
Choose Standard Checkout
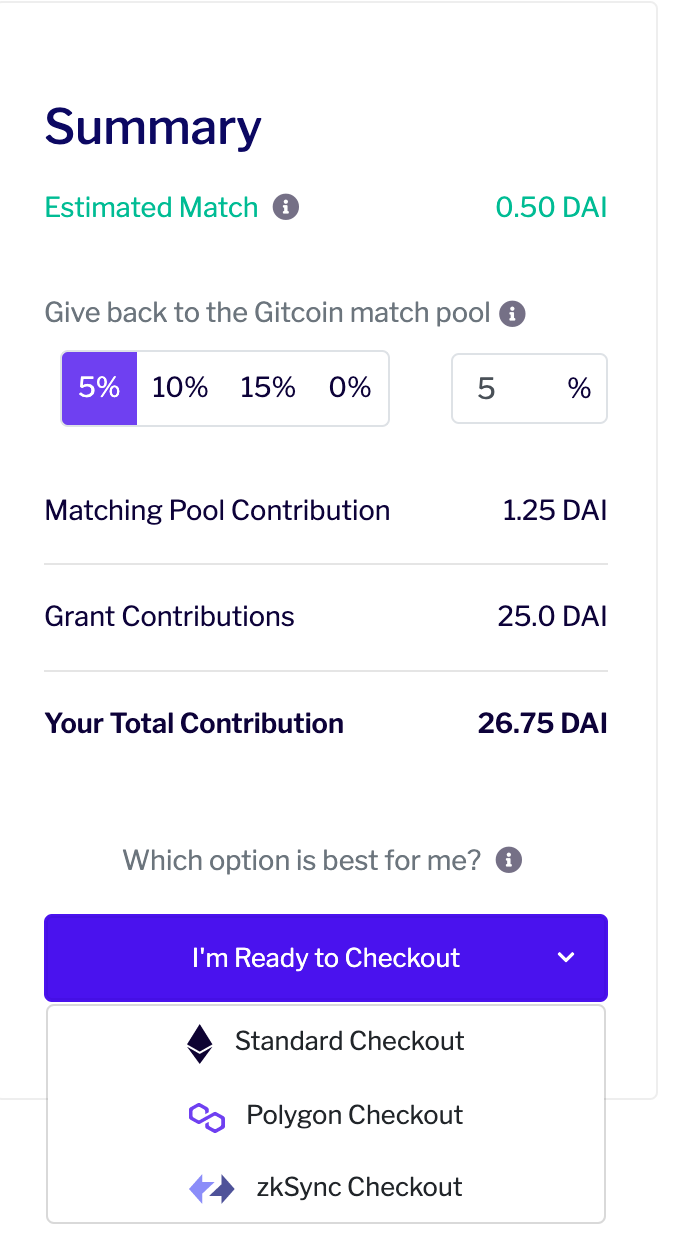click(326, 1042)
